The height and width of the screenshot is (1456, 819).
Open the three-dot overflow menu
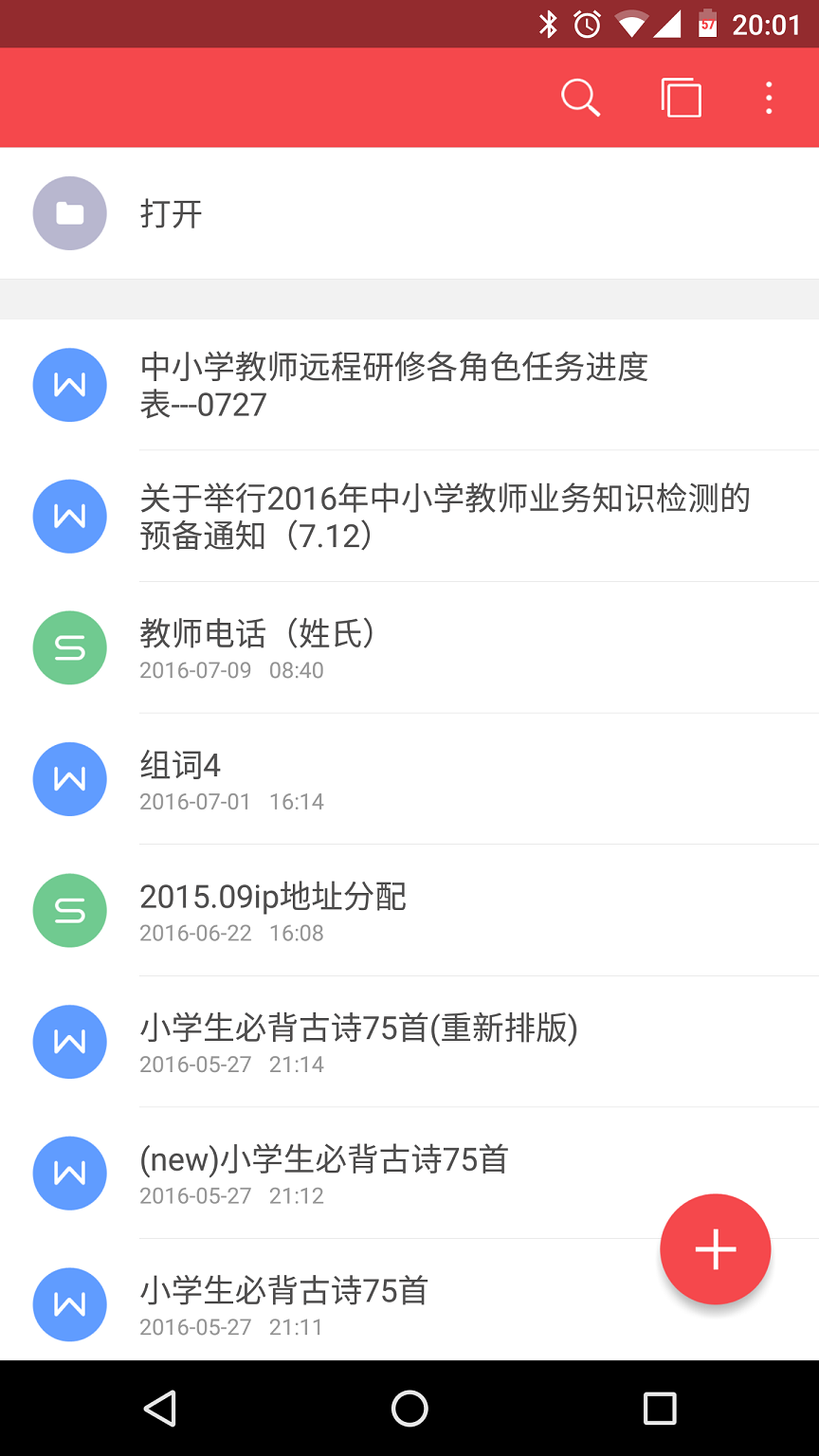tap(769, 98)
